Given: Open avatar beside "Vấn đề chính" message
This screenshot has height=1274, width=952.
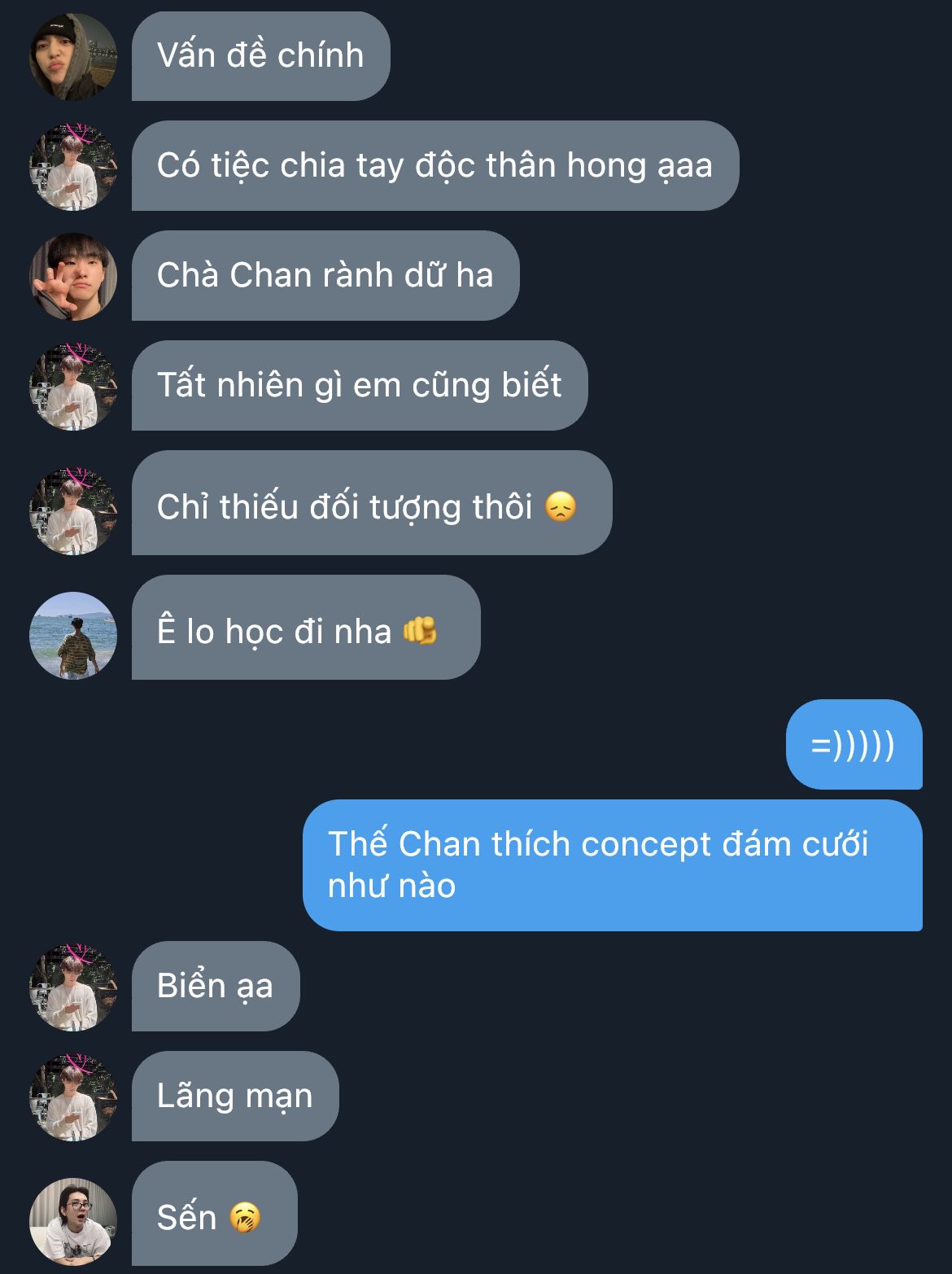Looking at the screenshot, I should coord(73,57).
